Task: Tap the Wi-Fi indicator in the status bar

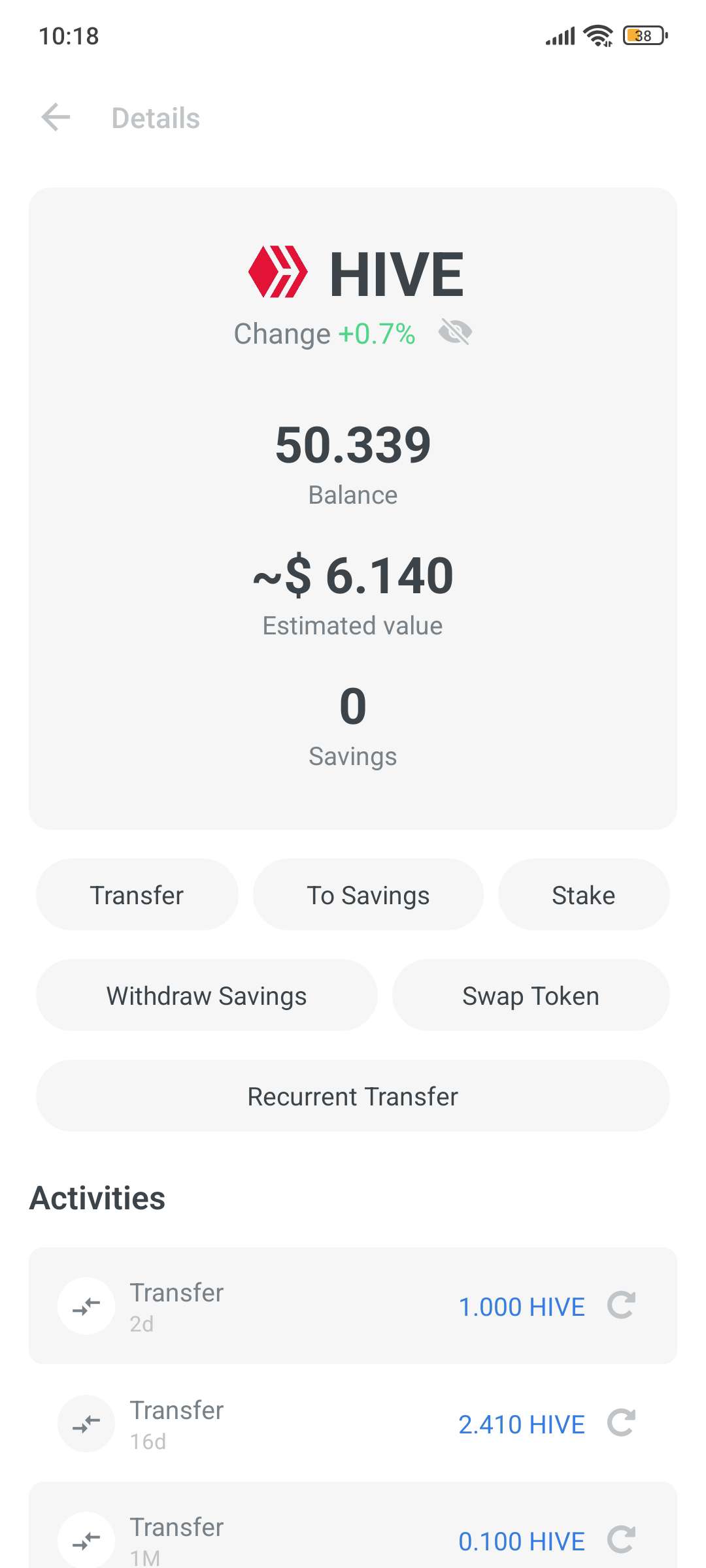Action: pos(599,36)
